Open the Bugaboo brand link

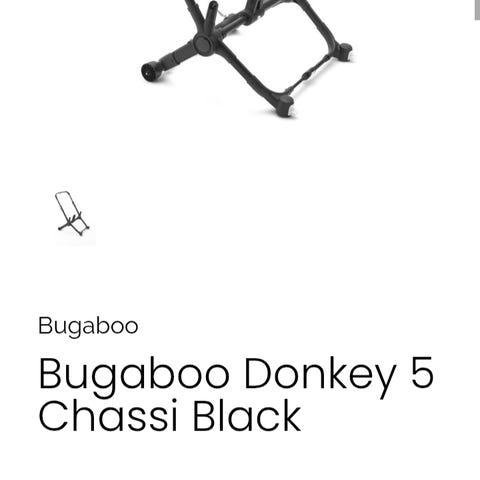click(x=88, y=326)
